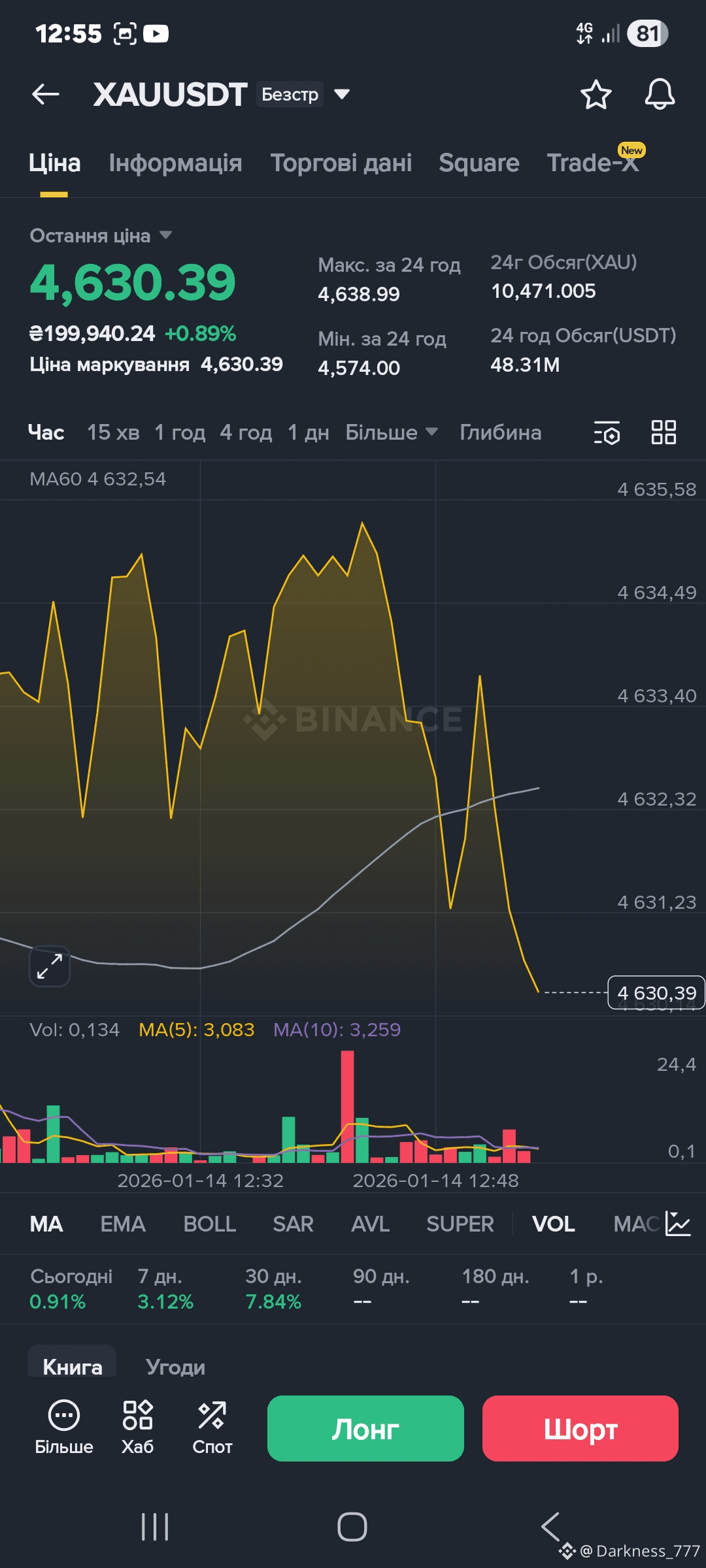The width and height of the screenshot is (706, 1568).
Task: Open the Торгові дані tab
Action: click(x=341, y=163)
